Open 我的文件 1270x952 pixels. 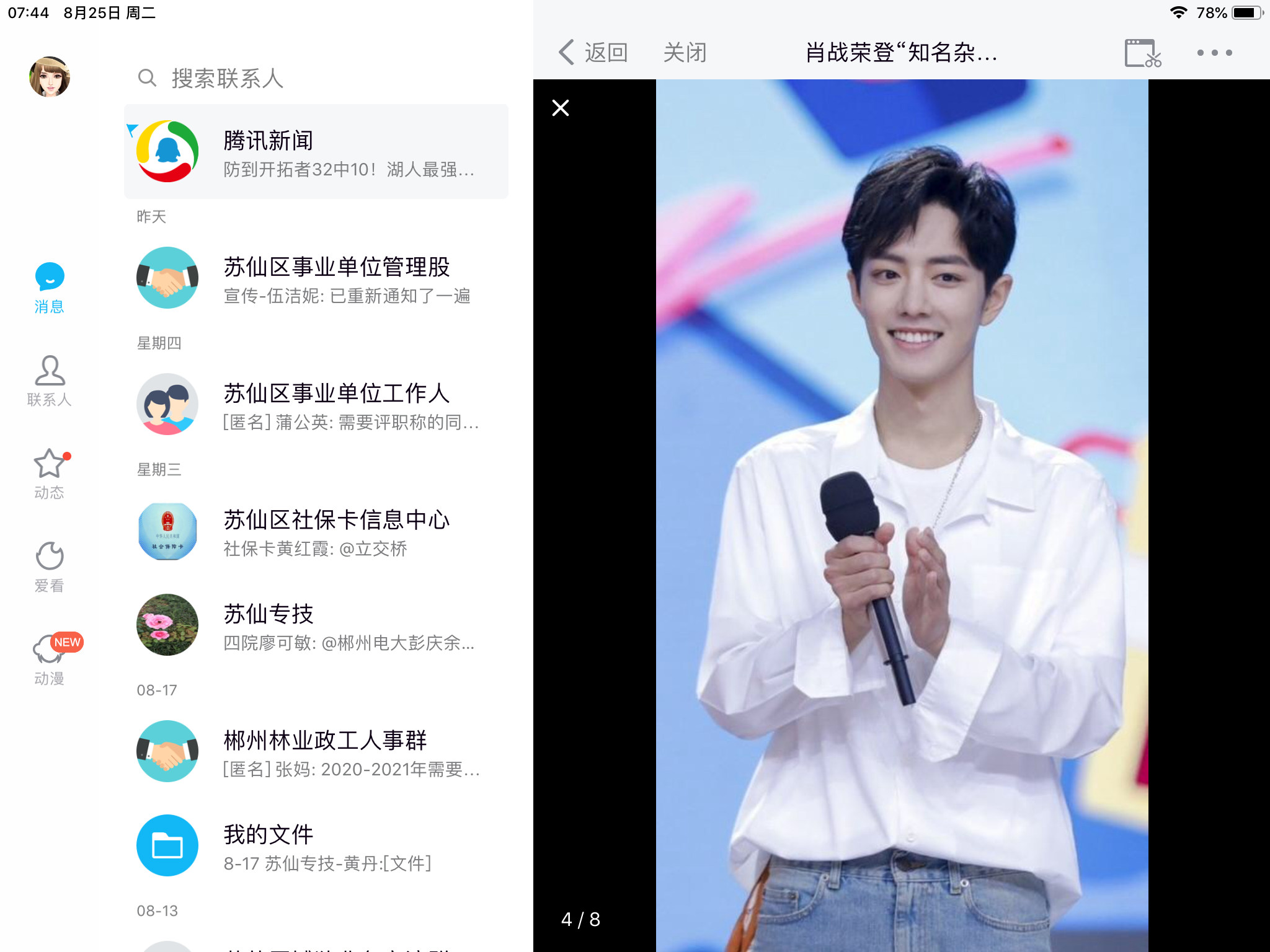[316, 847]
